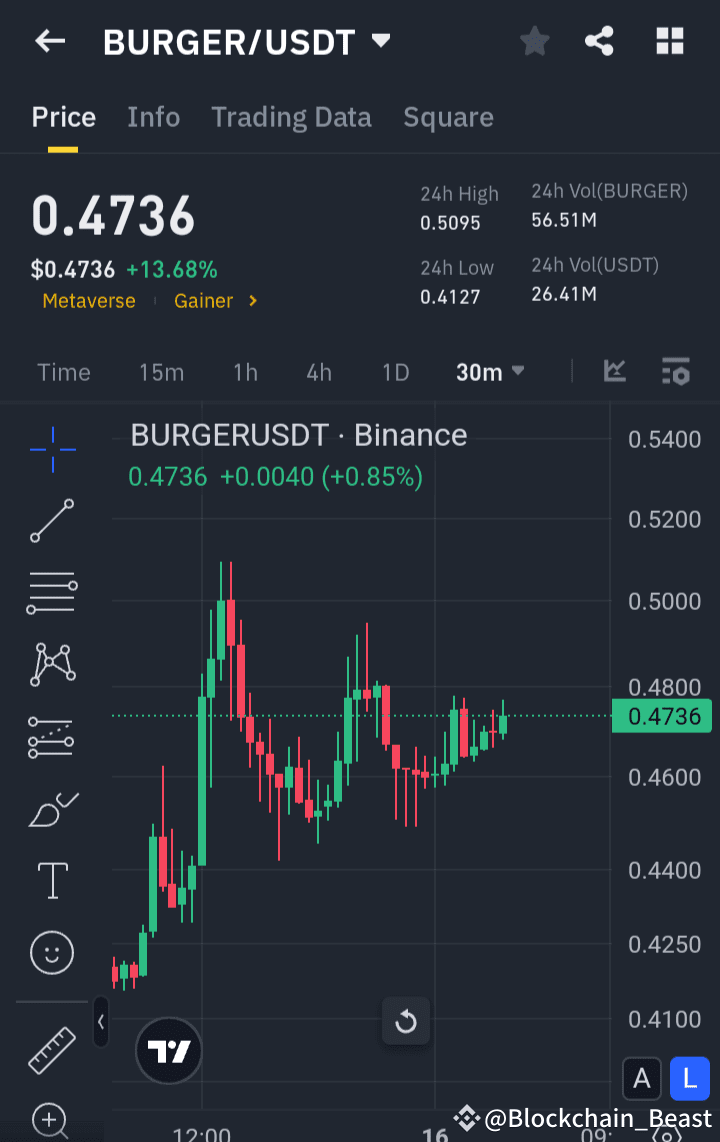Follow the Gainer link
Viewport: 720px width, 1142px height.
tap(203, 300)
